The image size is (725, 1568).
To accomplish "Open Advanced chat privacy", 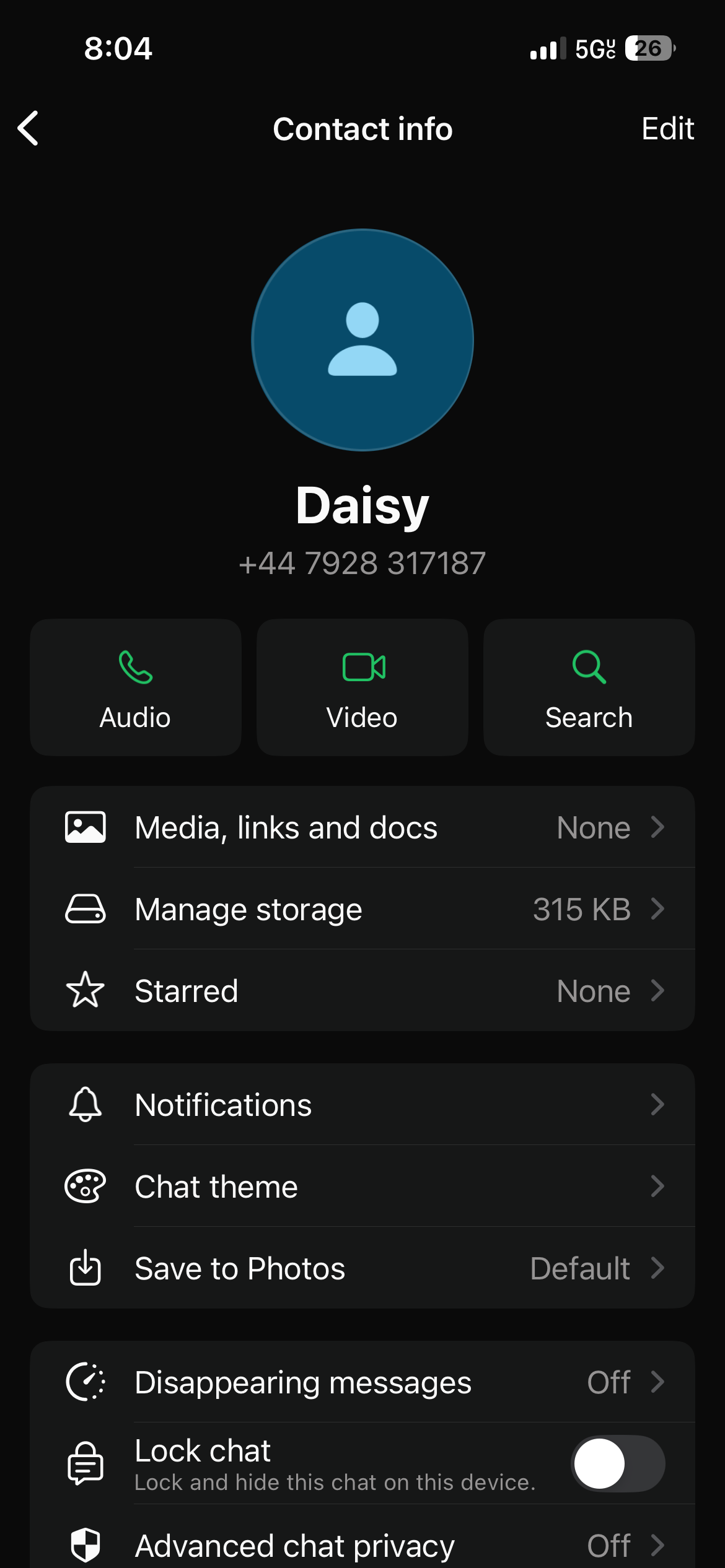I will (x=362, y=1544).
